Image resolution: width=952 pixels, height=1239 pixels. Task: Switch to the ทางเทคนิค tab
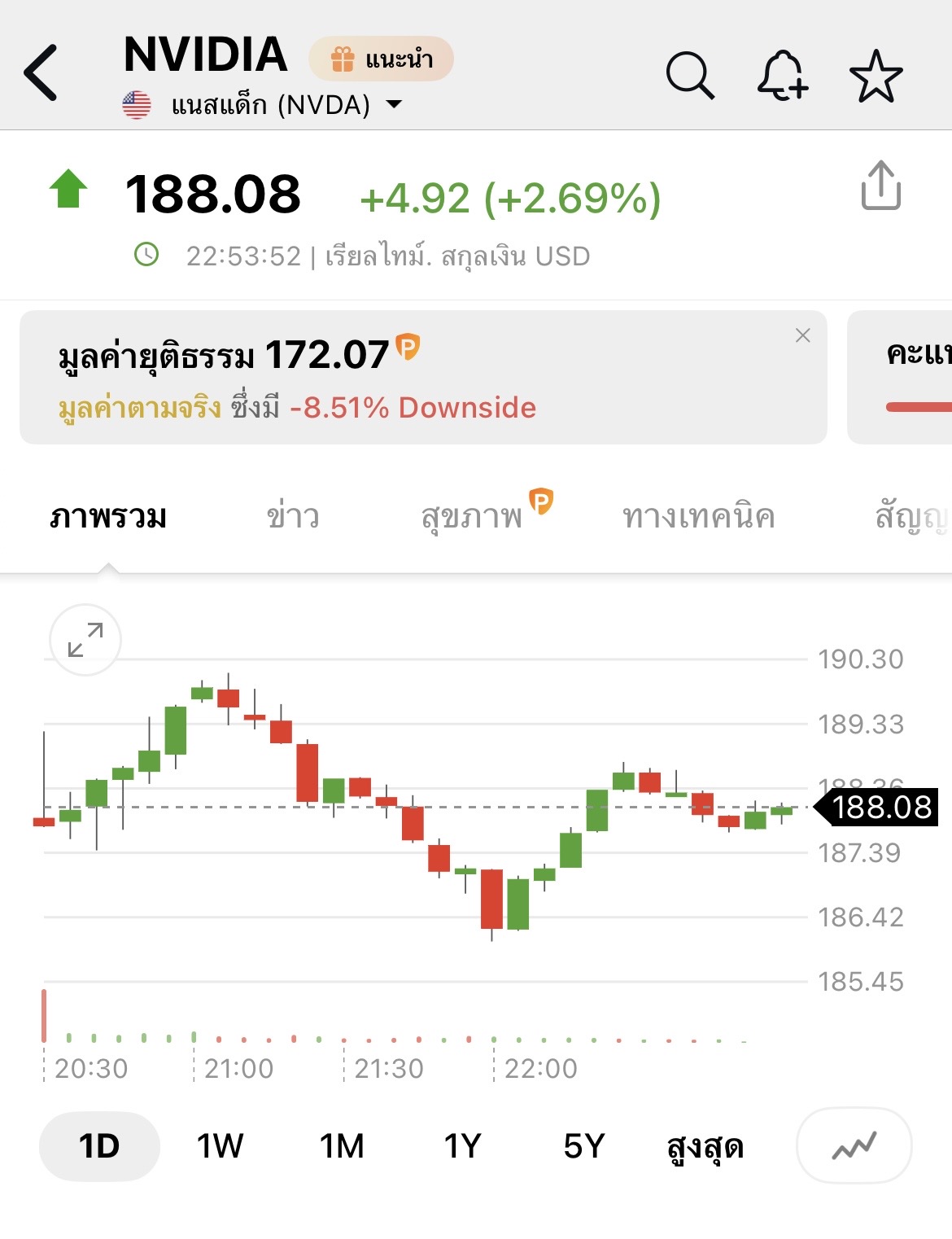[698, 517]
